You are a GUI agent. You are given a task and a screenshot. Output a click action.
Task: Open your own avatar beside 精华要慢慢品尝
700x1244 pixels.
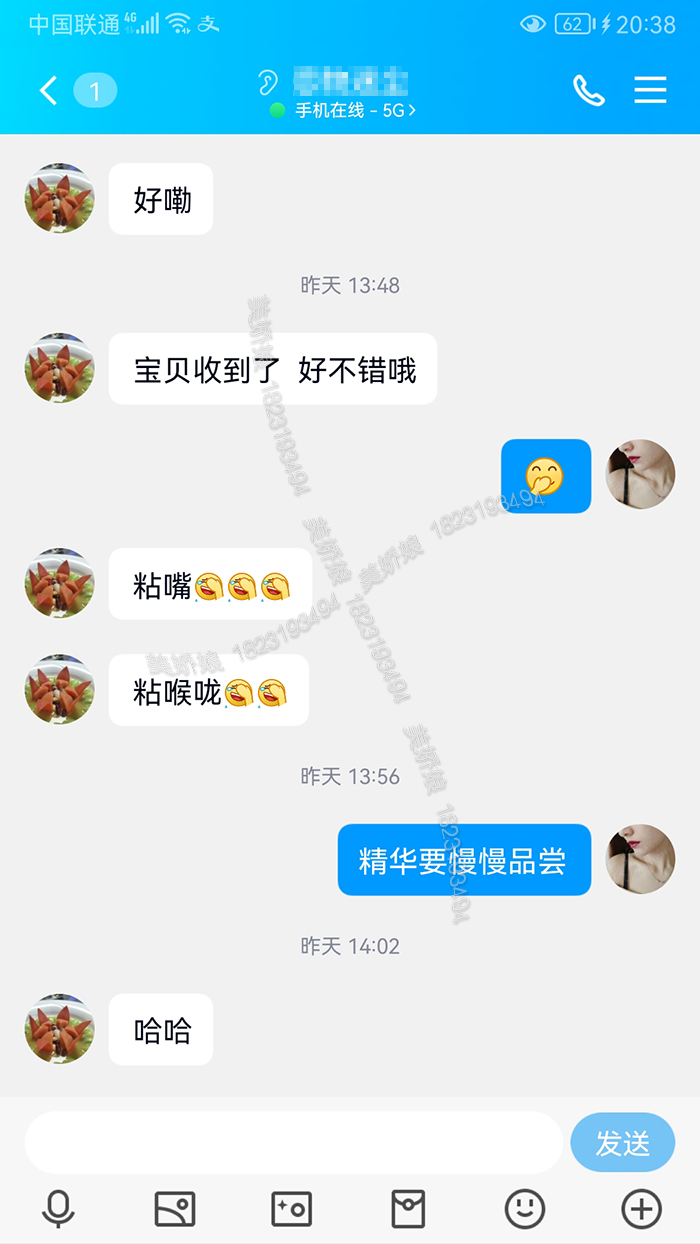click(640, 859)
